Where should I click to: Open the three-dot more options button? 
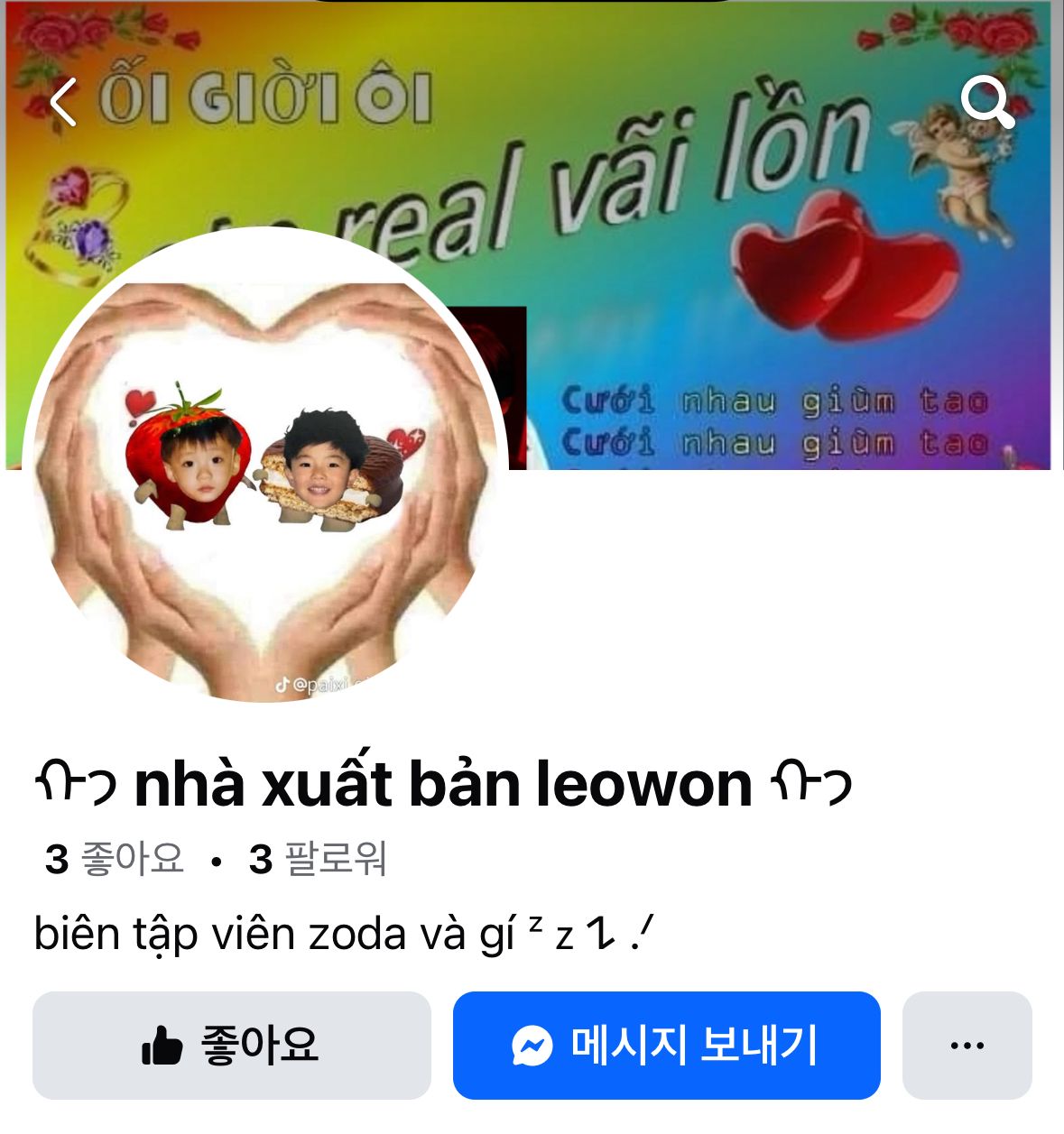967,1046
